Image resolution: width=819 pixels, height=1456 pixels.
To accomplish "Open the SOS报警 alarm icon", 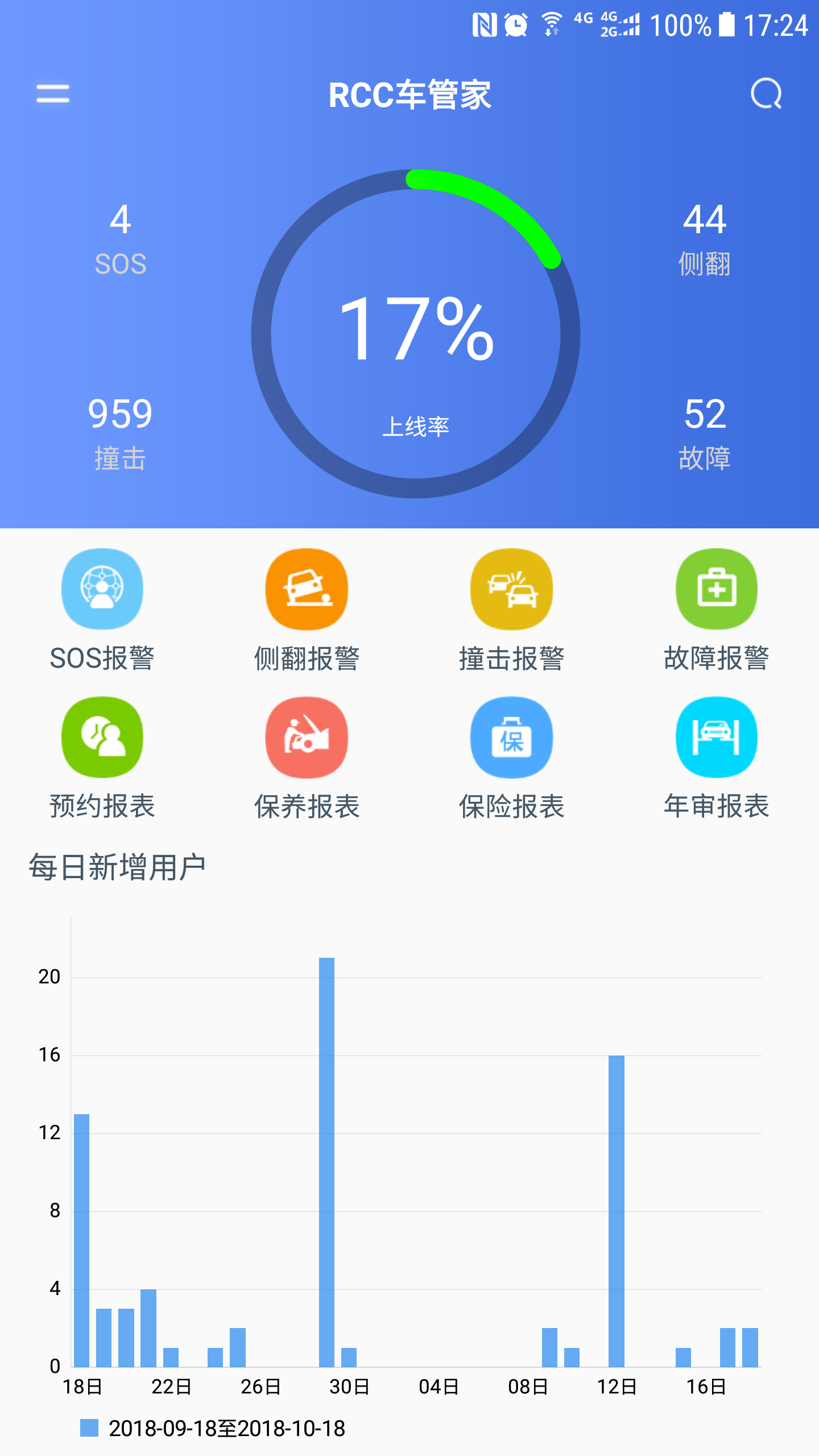I will (x=102, y=589).
